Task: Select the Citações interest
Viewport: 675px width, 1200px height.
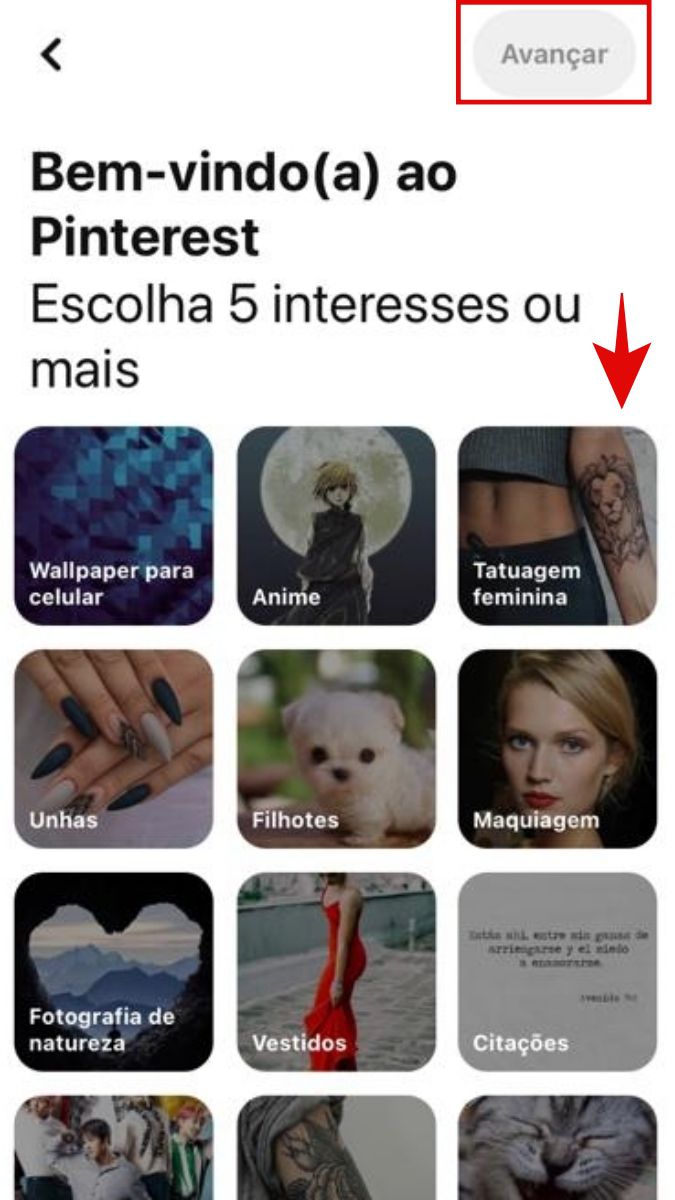Action: click(x=558, y=972)
